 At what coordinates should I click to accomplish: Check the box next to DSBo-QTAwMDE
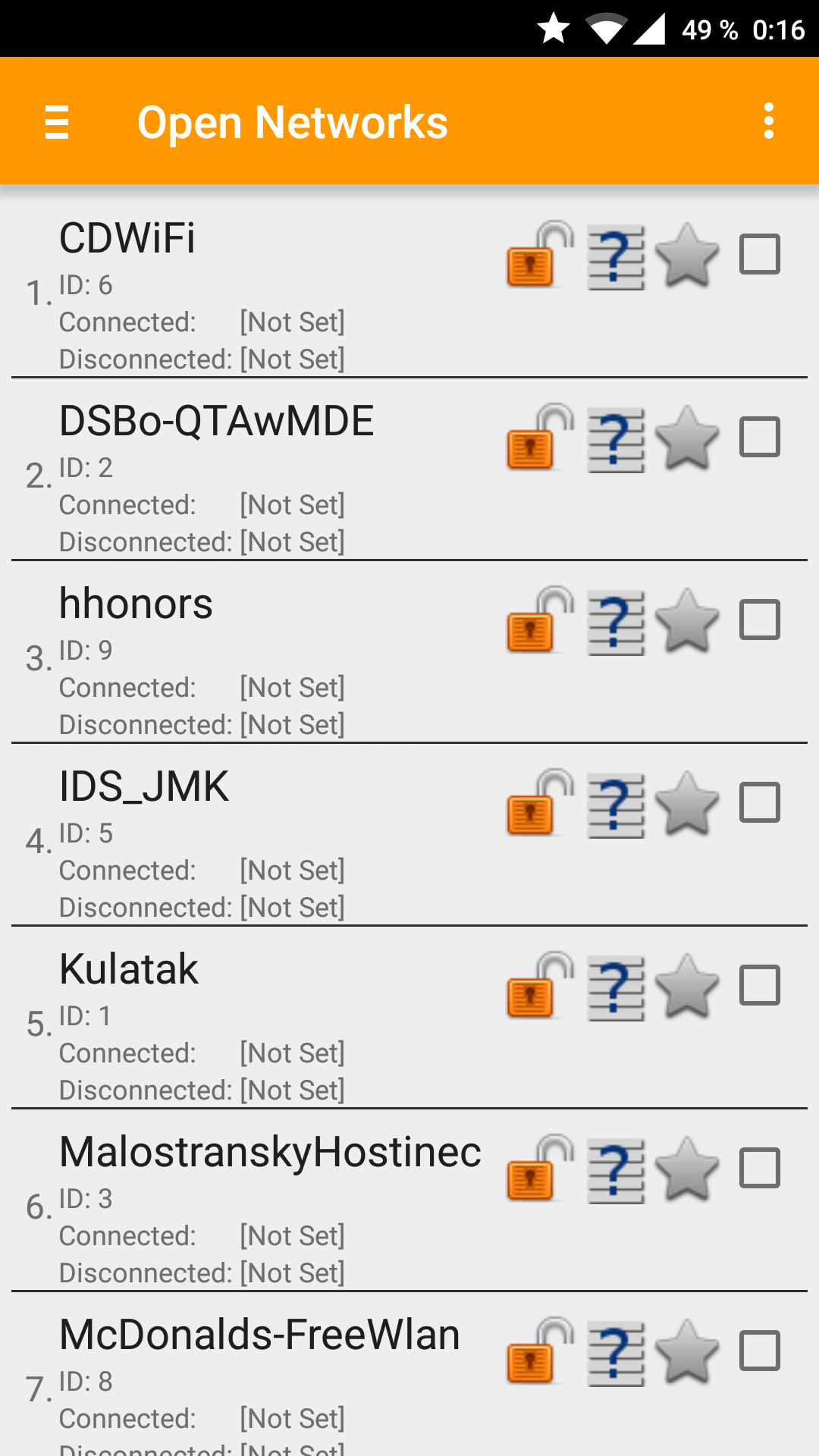(x=760, y=437)
